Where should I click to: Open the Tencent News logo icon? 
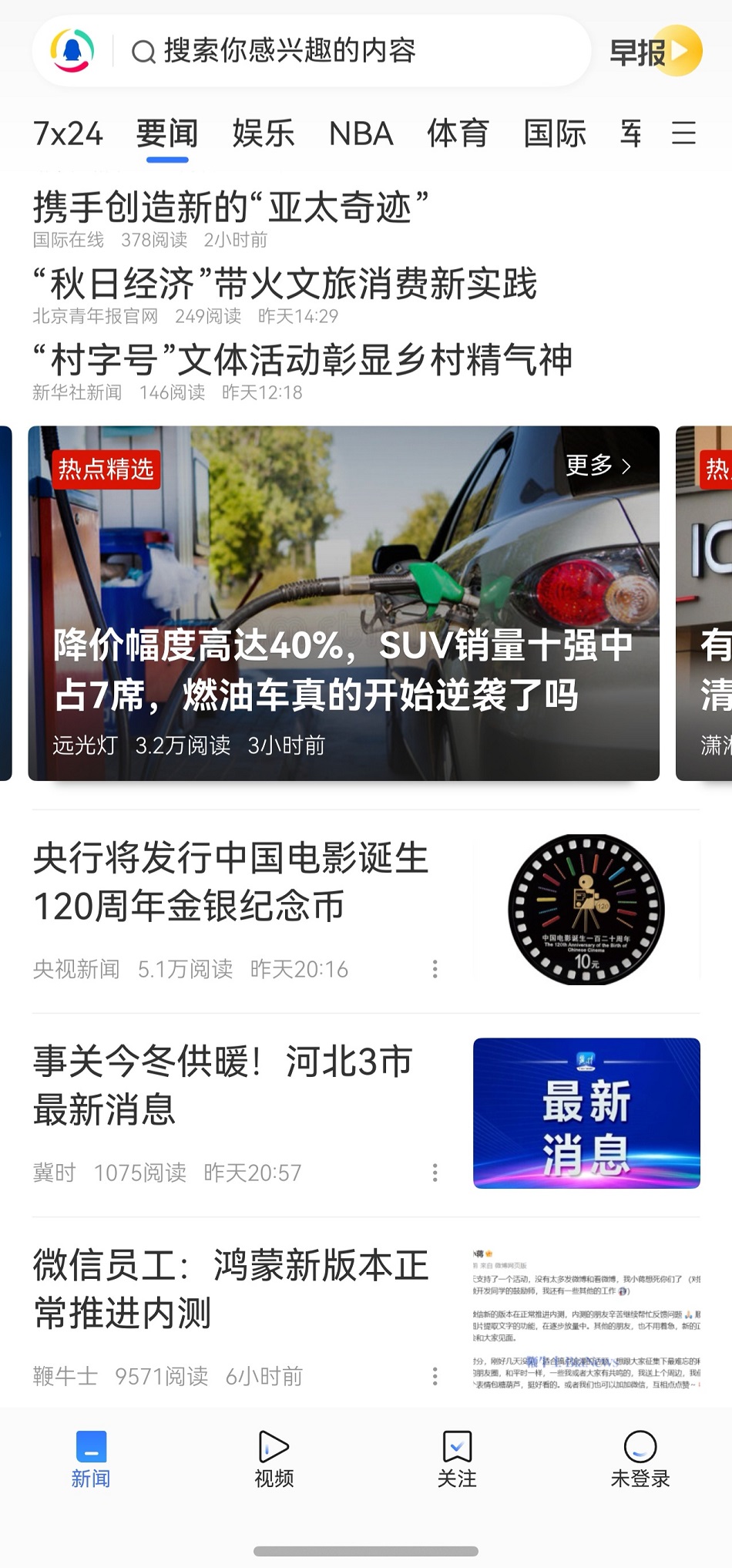tap(71, 50)
